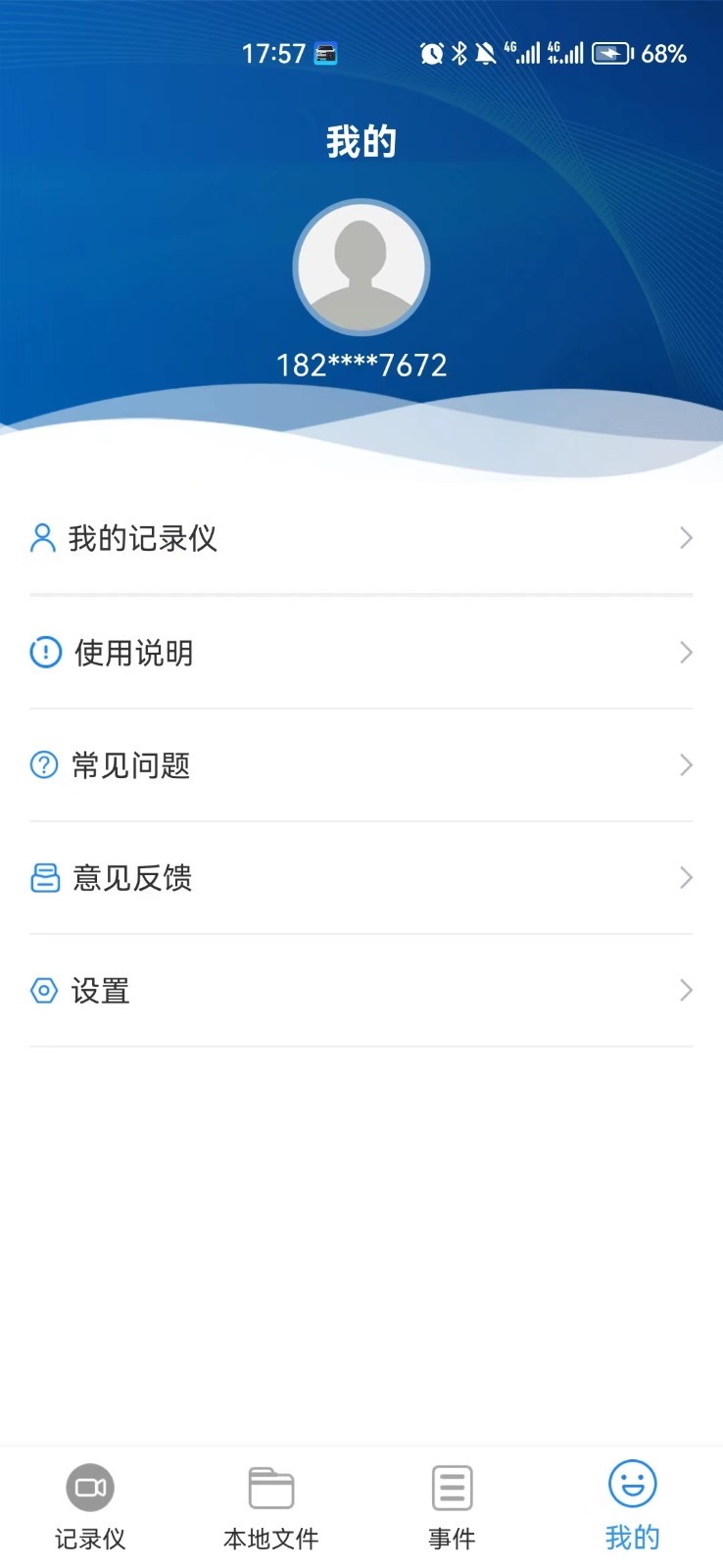
Task: Tap the profile avatar picture
Action: (361, 268)
